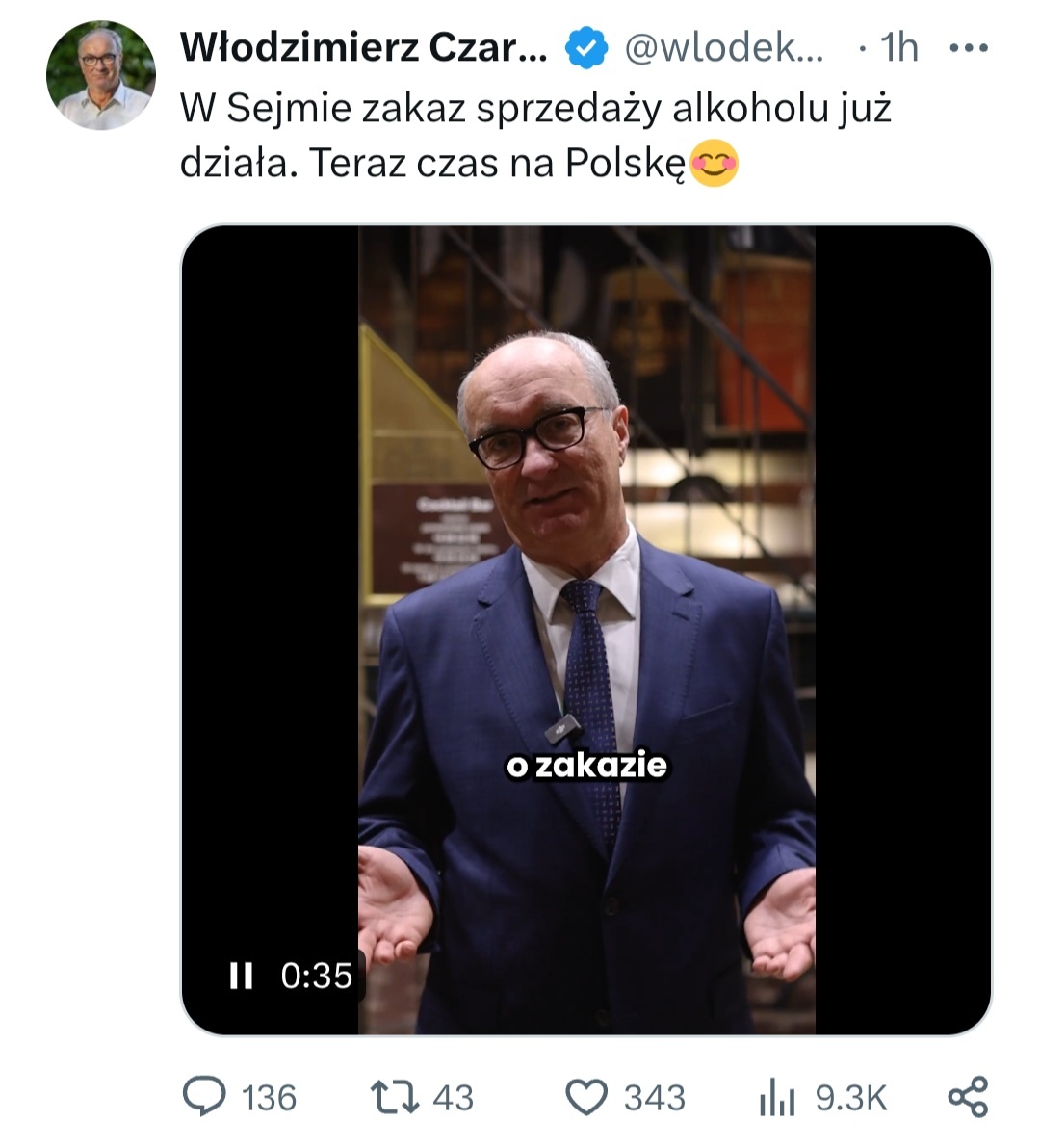Share this tweet

(x=968, y=1097)
